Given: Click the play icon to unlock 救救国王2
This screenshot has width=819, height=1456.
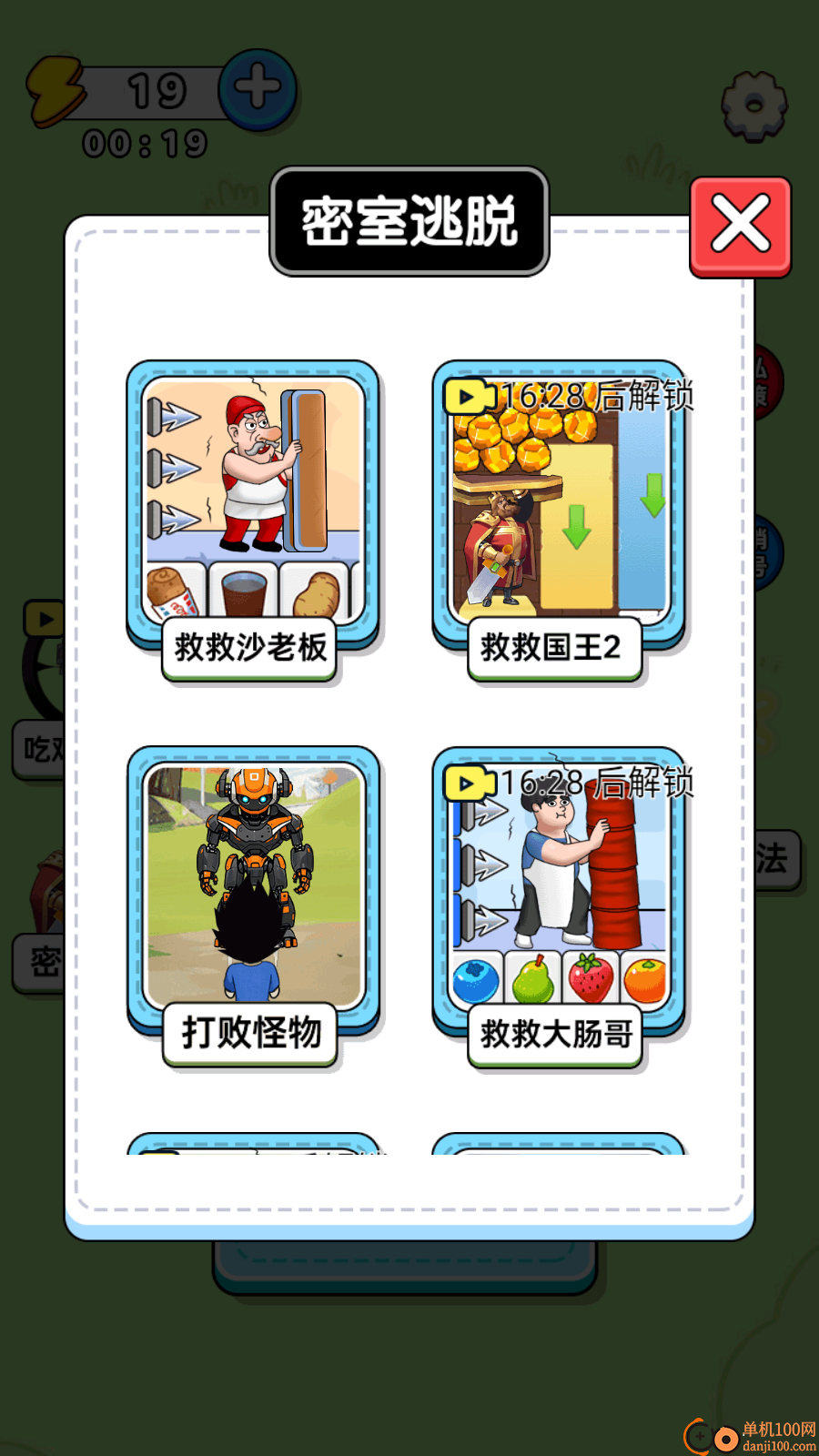Looking at the screenshot, I should [468, 395].
